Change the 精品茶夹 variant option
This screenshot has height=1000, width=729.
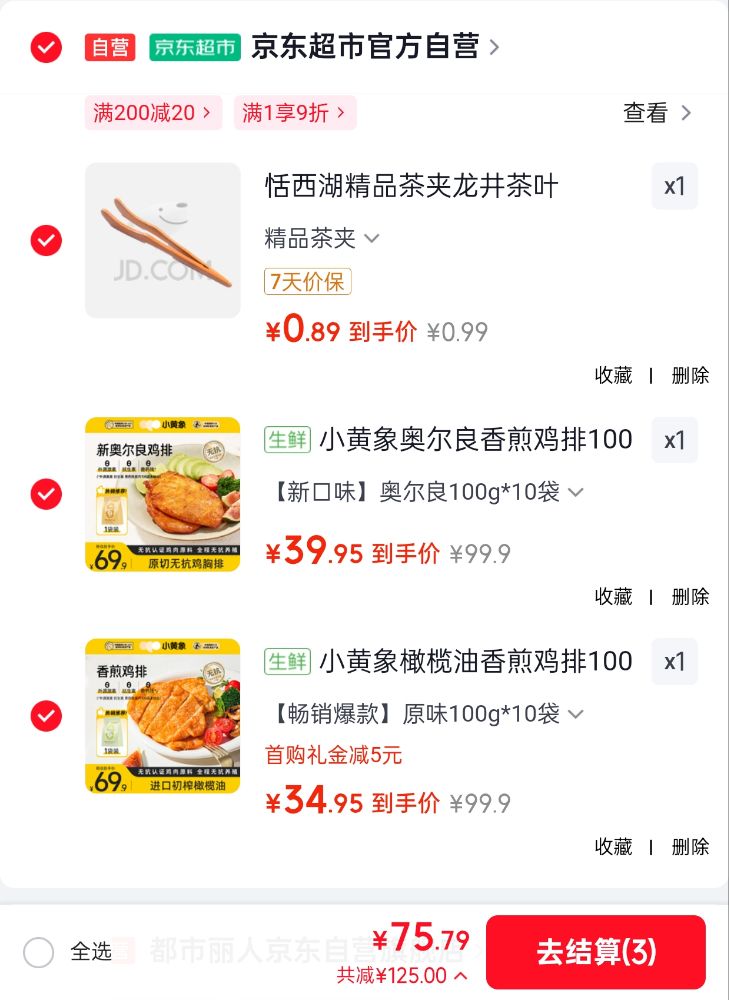point(322,238)
